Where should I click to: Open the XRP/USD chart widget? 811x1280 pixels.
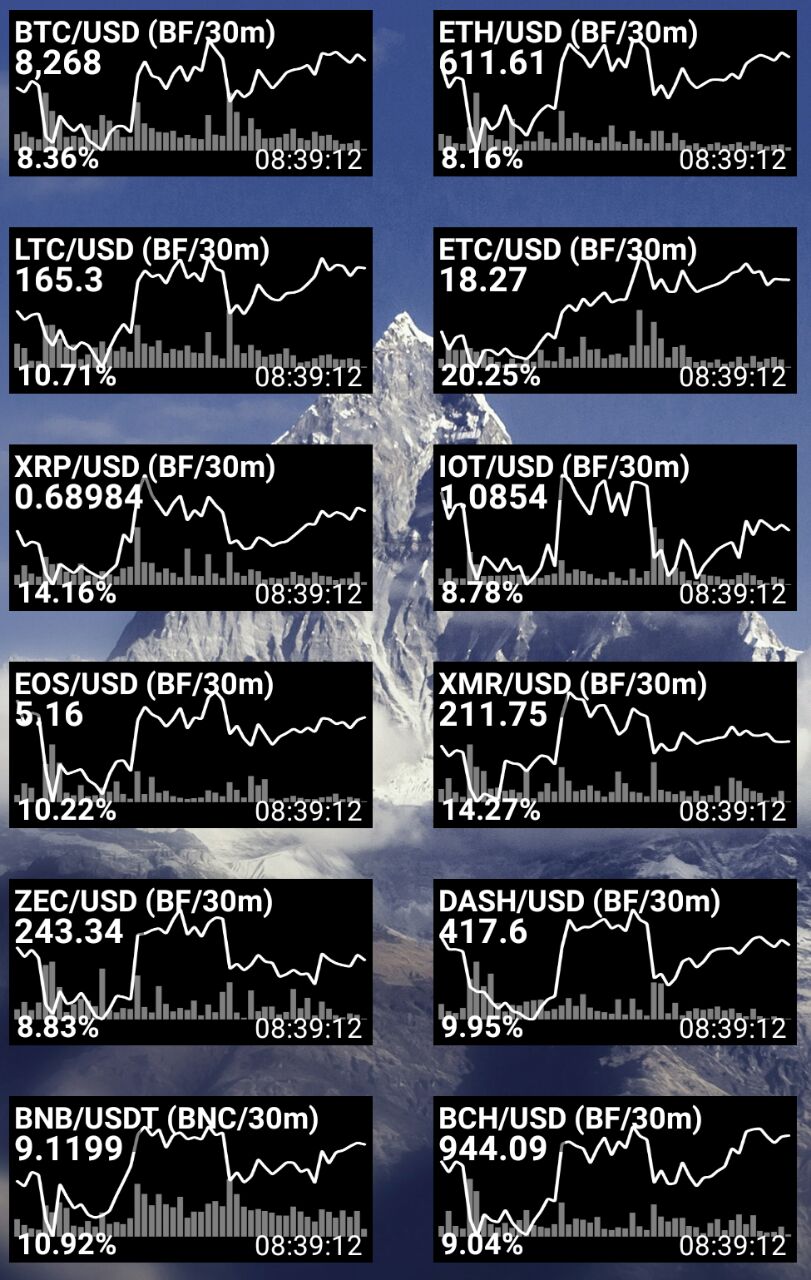point(191,527)
